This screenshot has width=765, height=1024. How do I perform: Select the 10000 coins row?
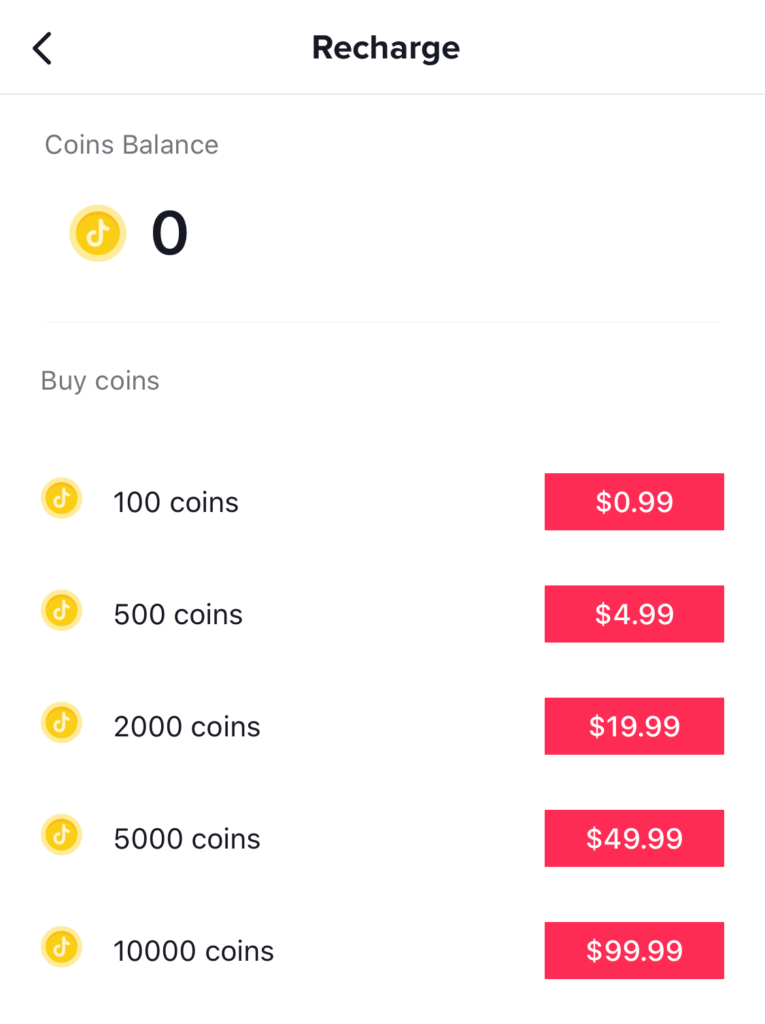[193, 950]
